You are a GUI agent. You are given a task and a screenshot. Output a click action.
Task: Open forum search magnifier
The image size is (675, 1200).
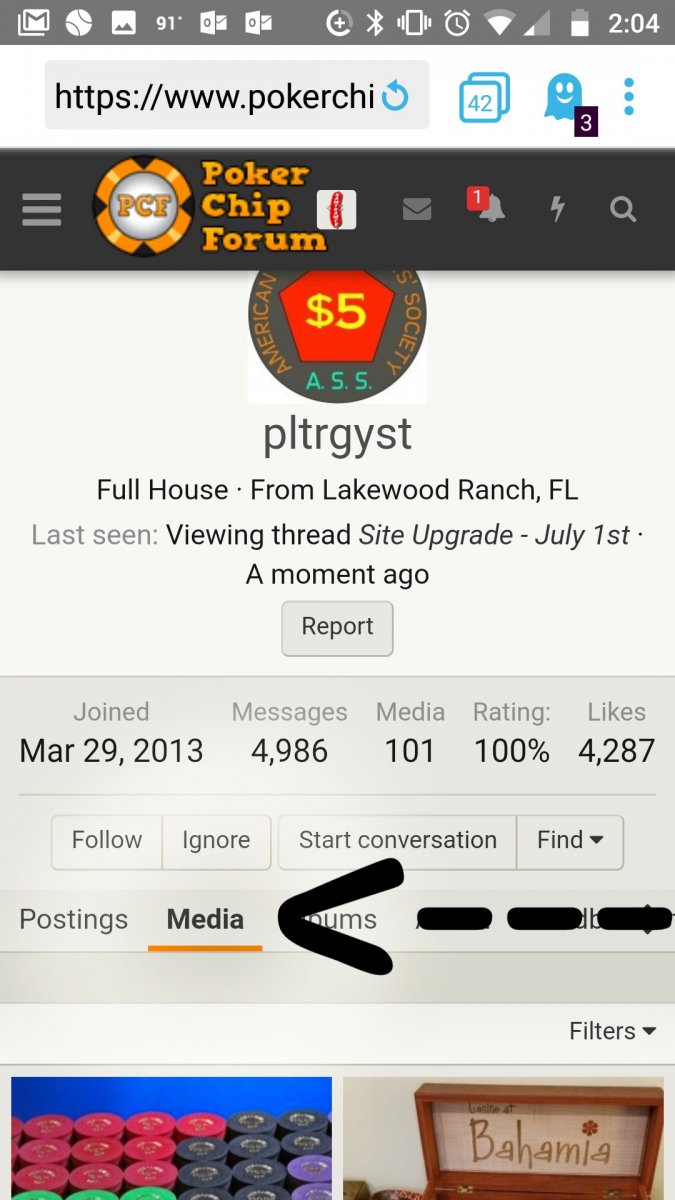click(x=623, y=209)
